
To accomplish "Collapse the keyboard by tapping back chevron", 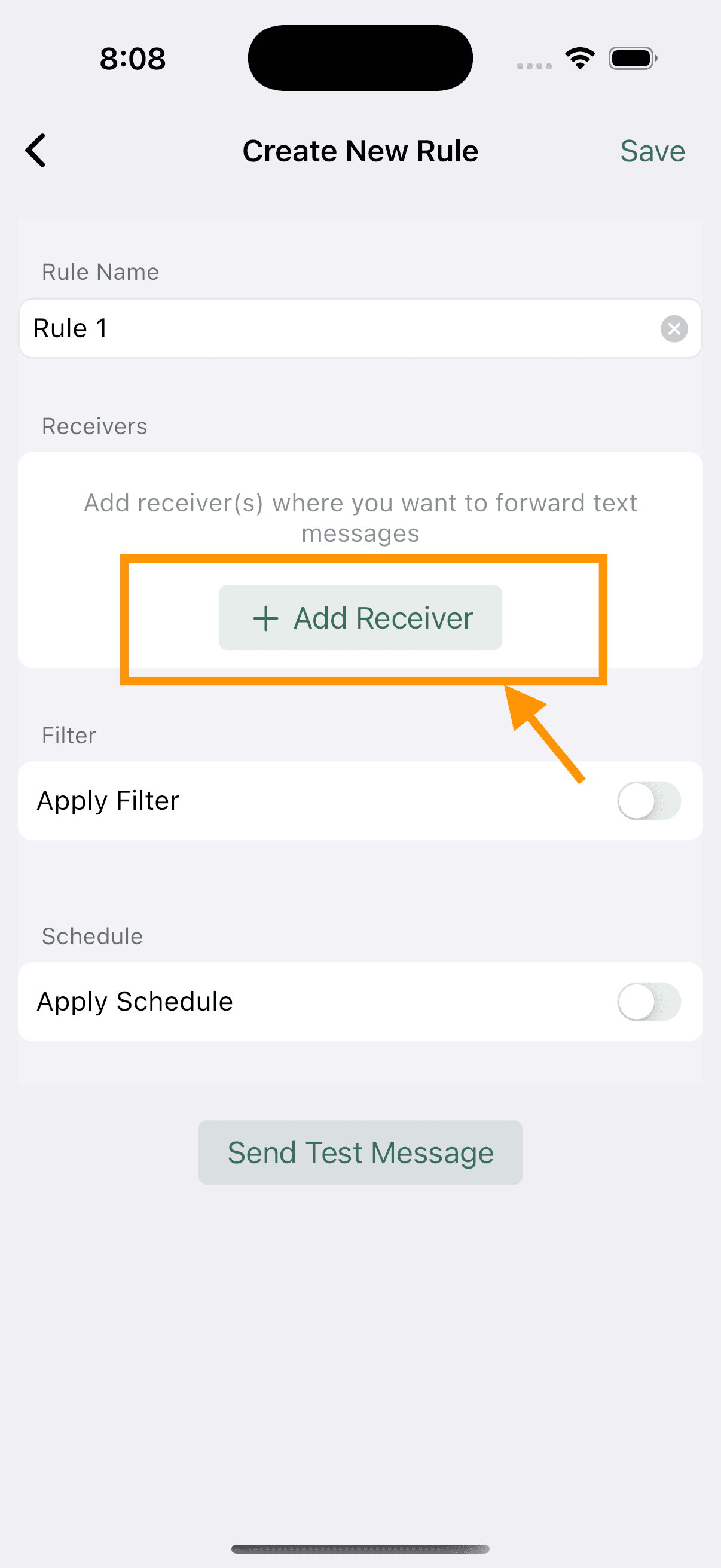I will 35,151.
